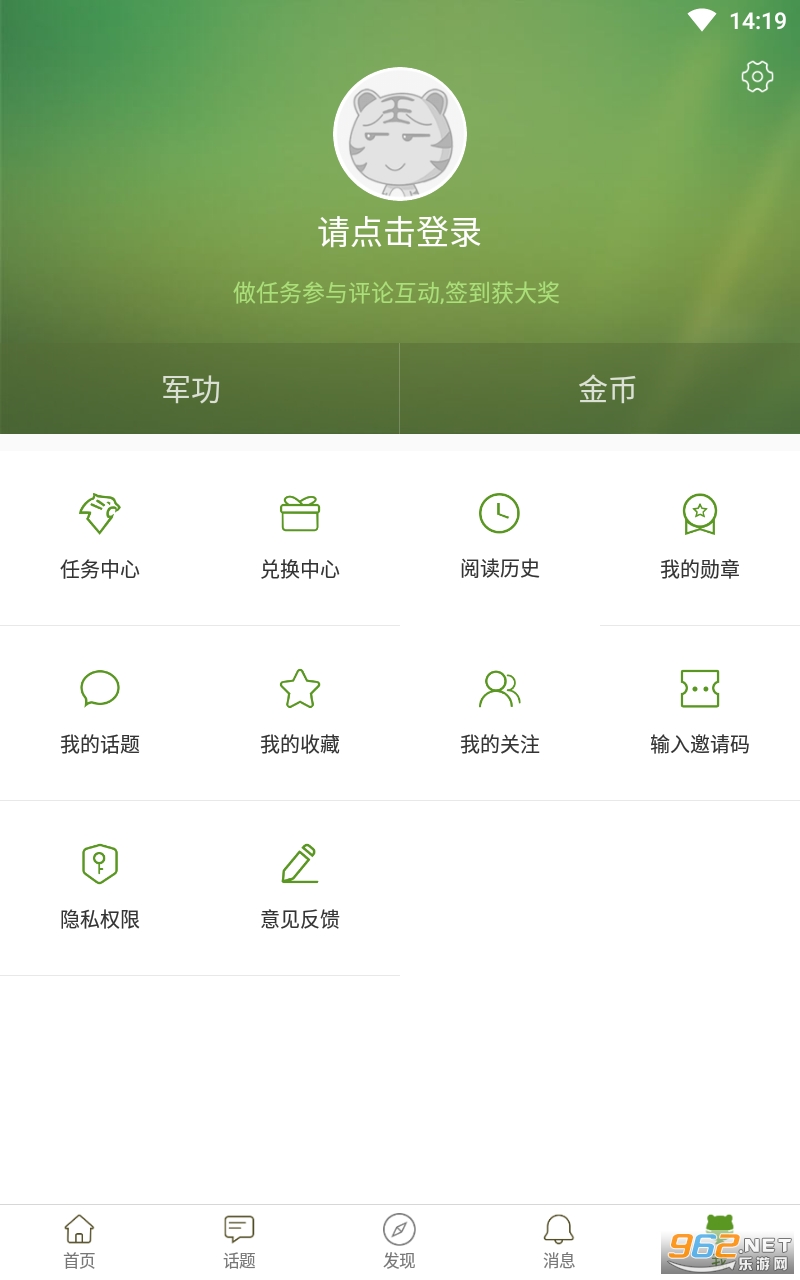Open 任务中心
Image resolution: width=800 pixels, height=1280 pixels.
point(100,537)
